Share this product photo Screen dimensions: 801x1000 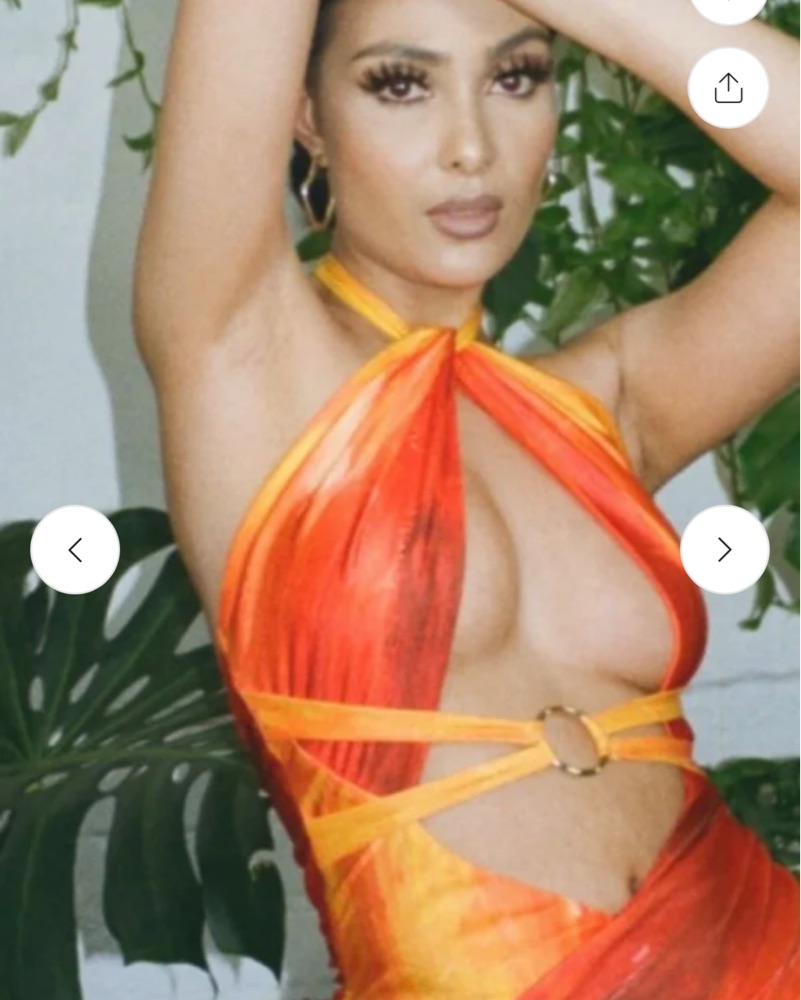point(728,88)
